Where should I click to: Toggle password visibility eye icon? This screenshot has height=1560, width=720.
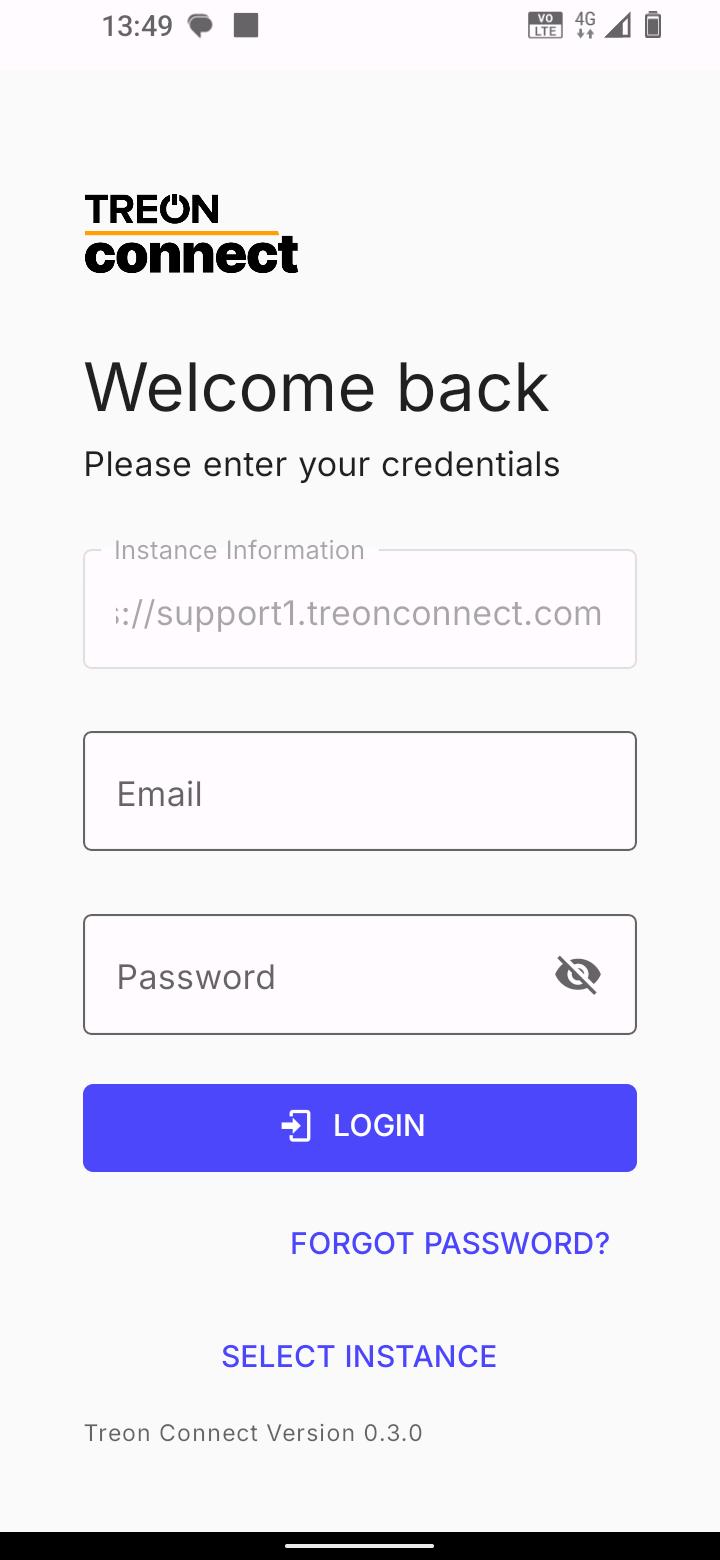(578, 975)
